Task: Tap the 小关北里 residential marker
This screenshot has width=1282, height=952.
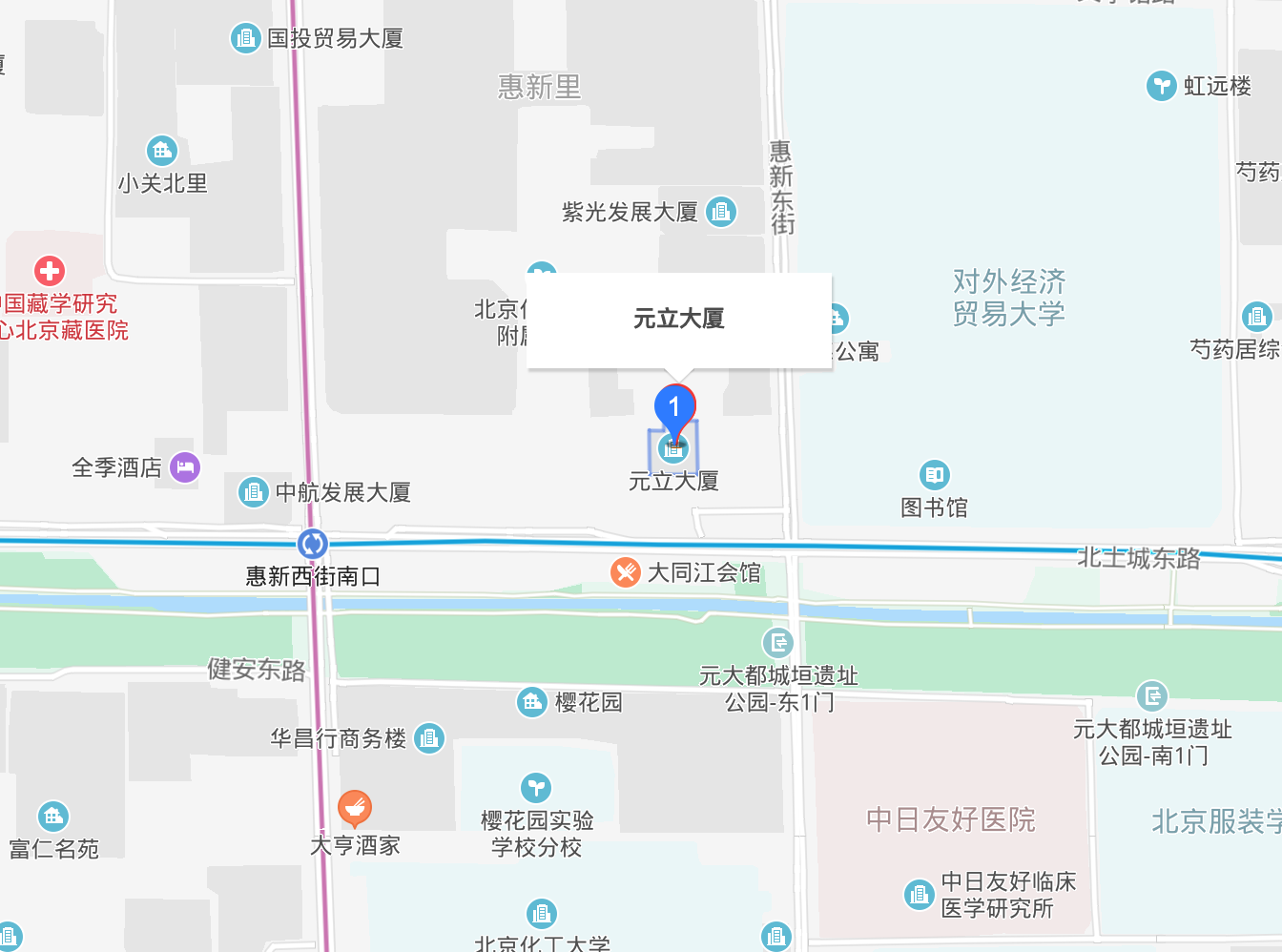Action: (161, 151)
